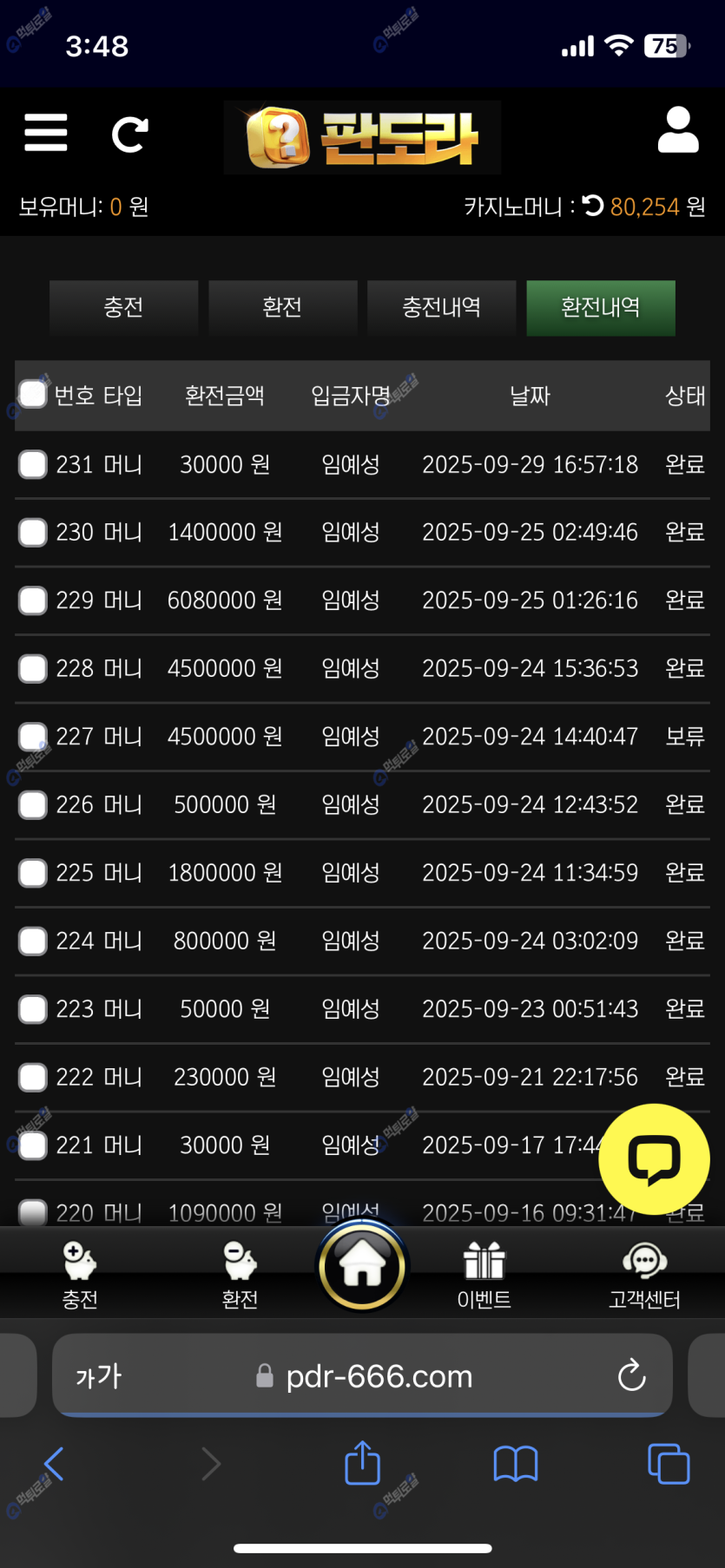Refresh the casino money balance
The image size is (725, 1568).
click(594, 207)
